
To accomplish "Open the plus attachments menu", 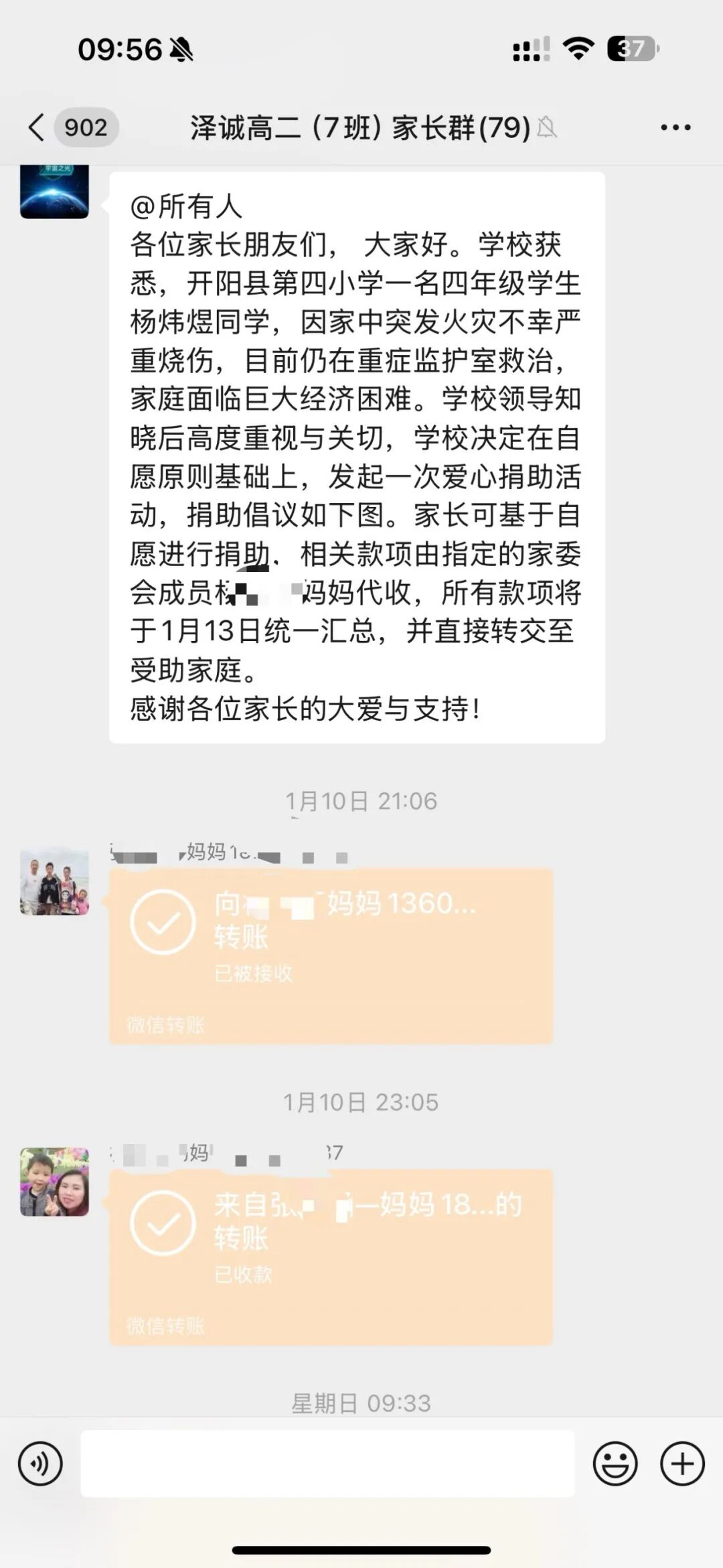I will tap(682, 1464).
